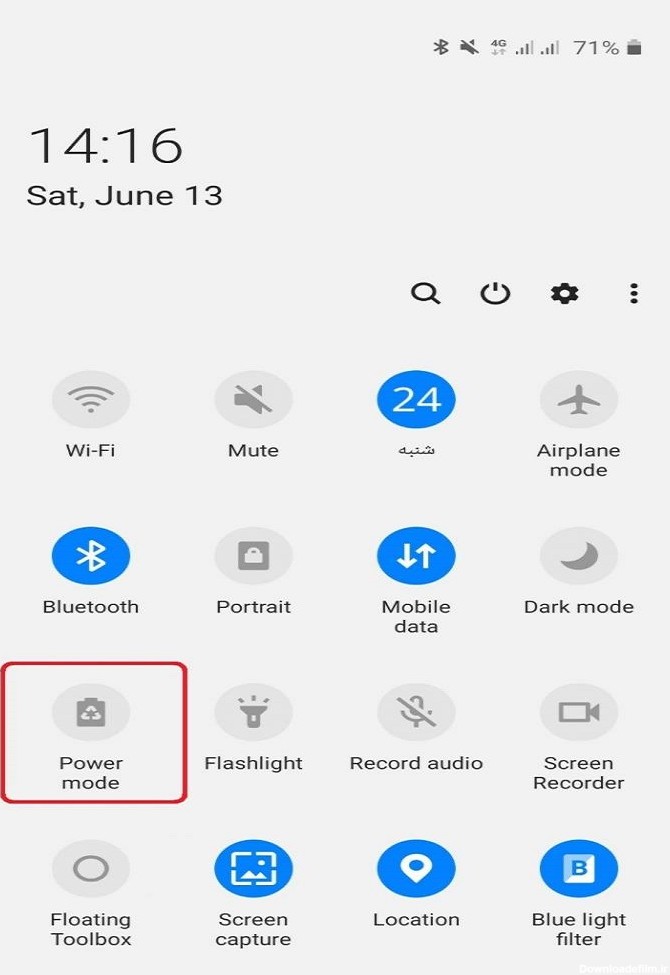Screen dimensions: 670x975
Task: Tap the blue calendar tile showing 24
Action: coord(416,400)
